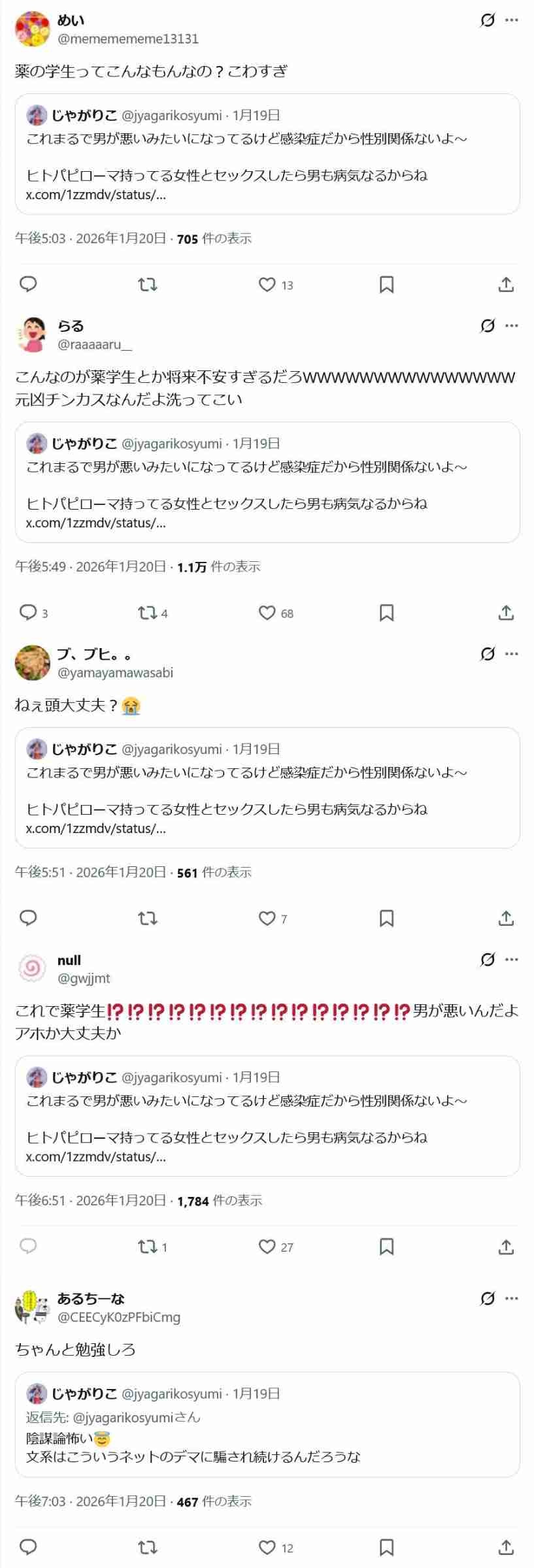
Task: Open the more options on ブ、ブヒ。。's post
Action: tap(512, 653)
